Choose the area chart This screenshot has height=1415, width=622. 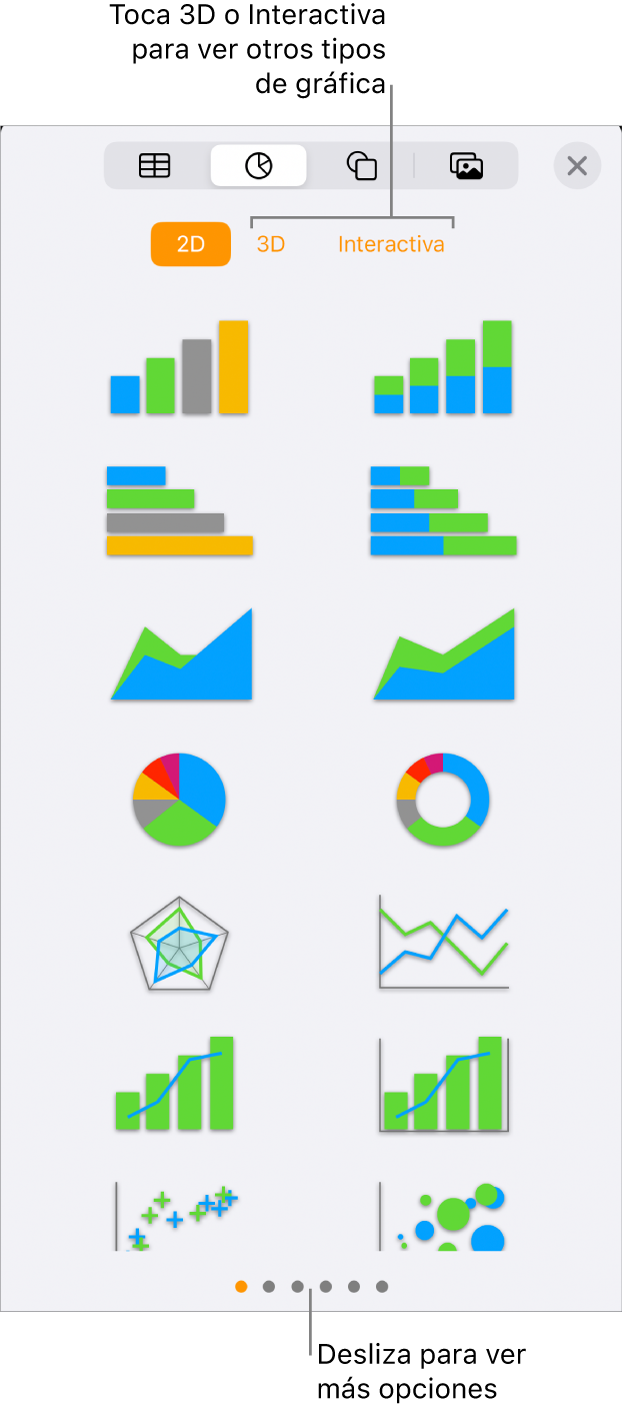pos(181,655)
